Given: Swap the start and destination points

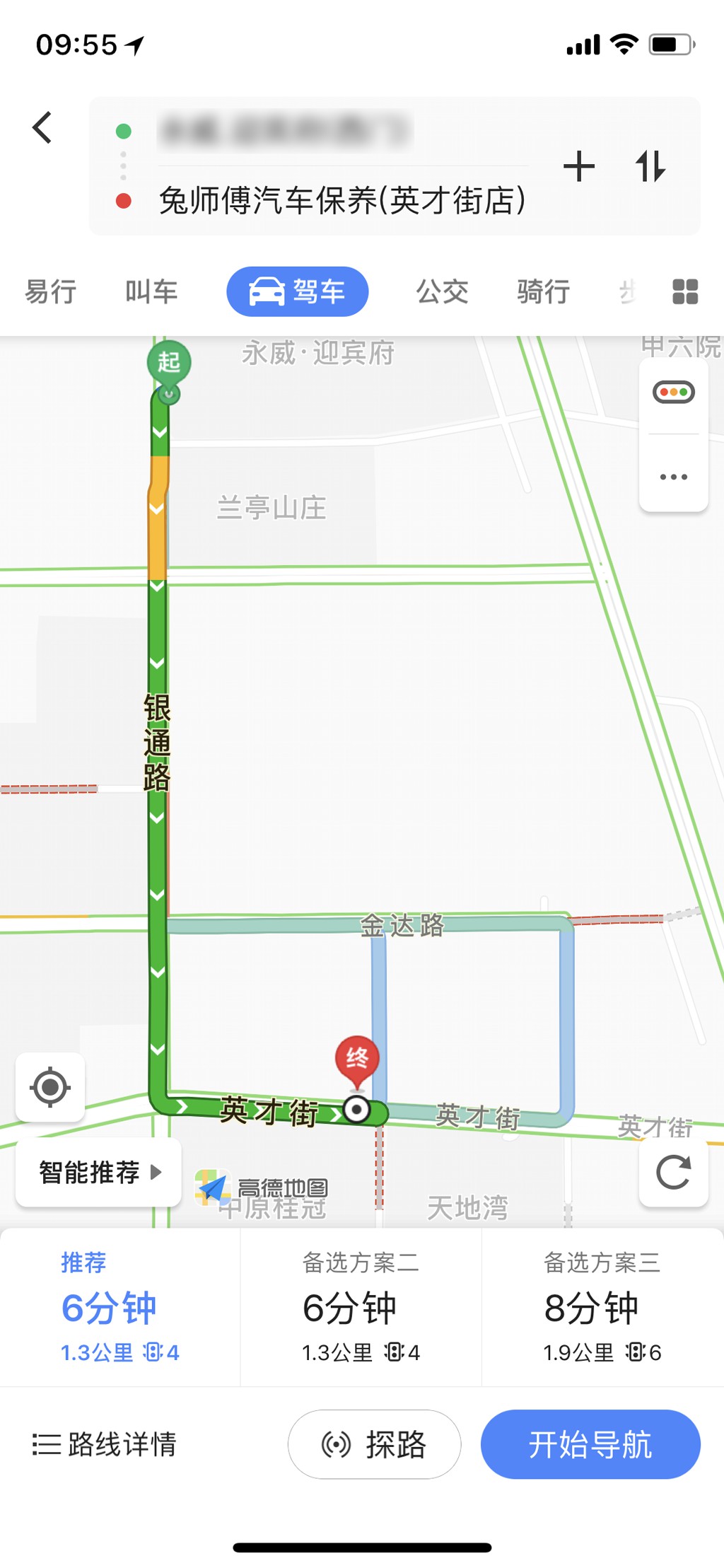Looking at the screenshot, I should (650, 167).
